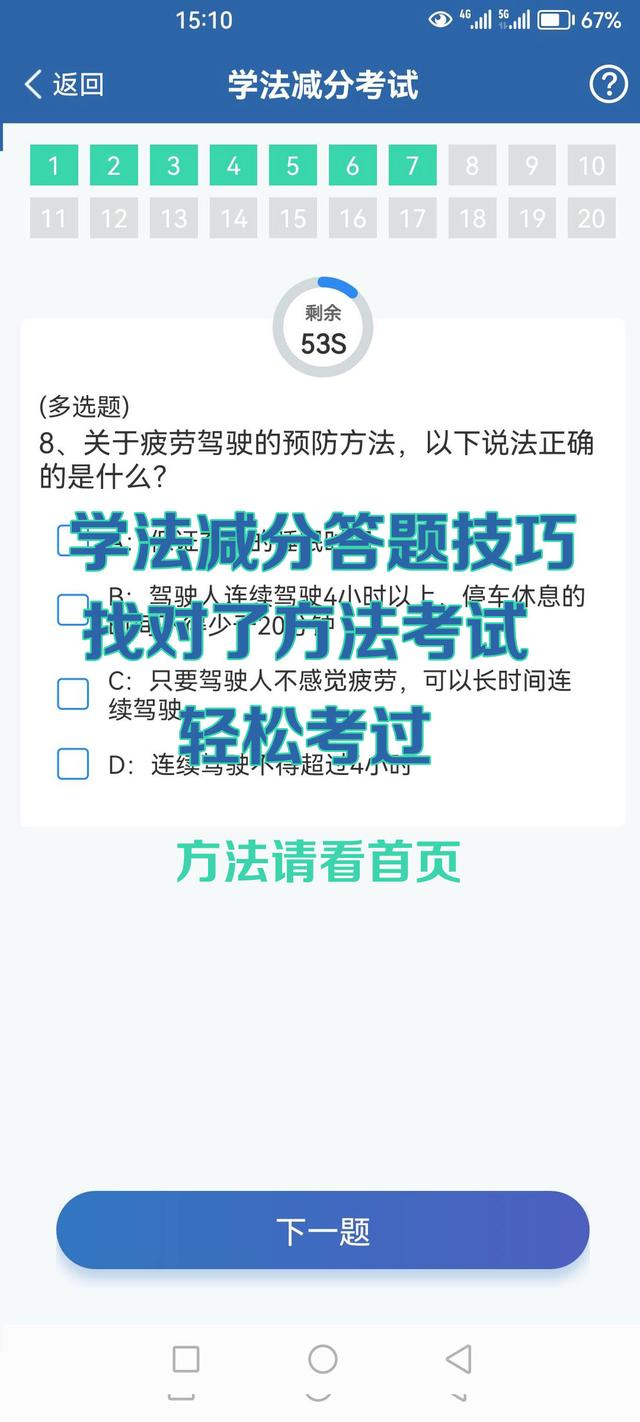Jump to question 7
Viewport: 640px width, 1422px height.
tap(412, 165)
